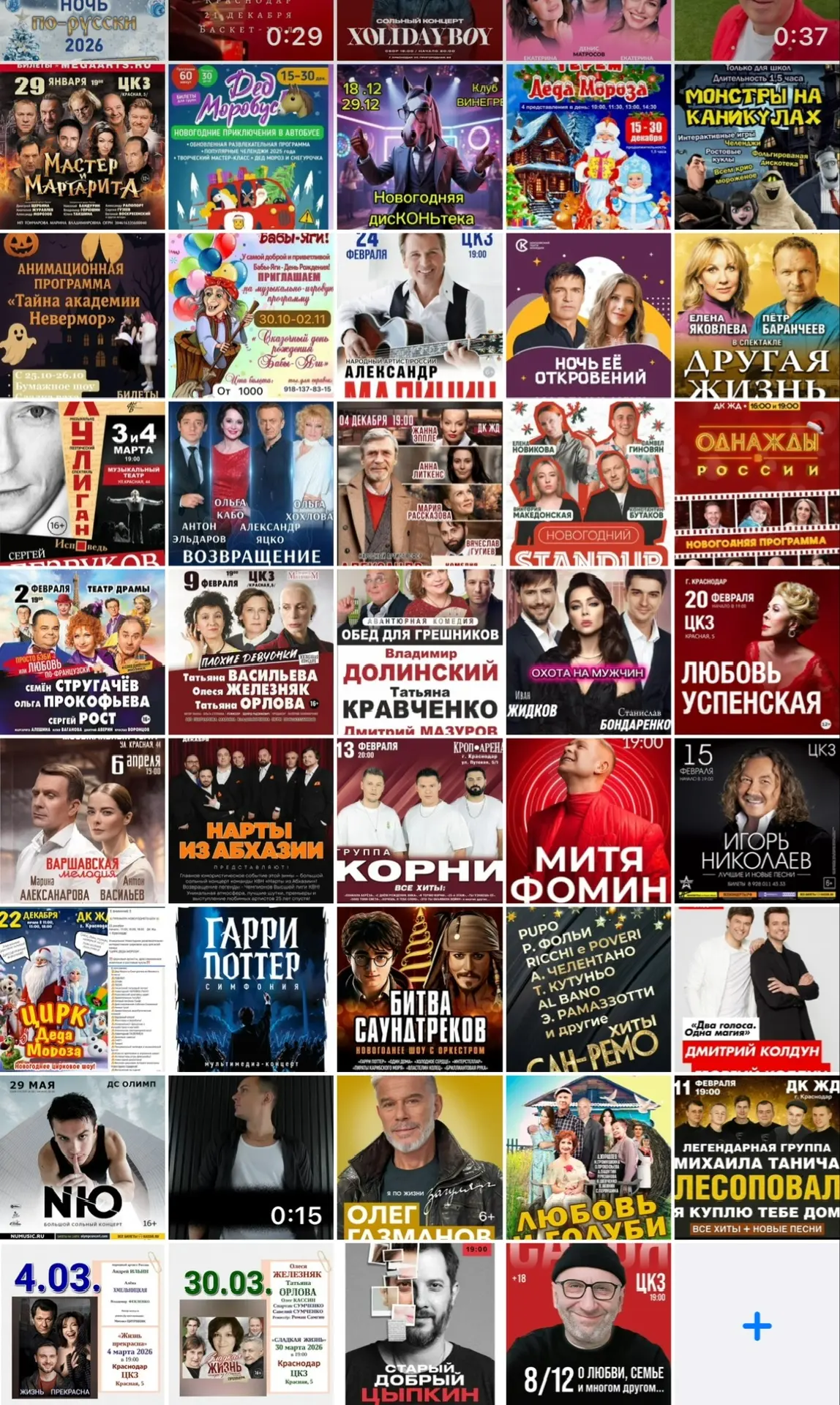View the Митя Фомин poster
Screen dimensions: 840x1405
[588, 820]
